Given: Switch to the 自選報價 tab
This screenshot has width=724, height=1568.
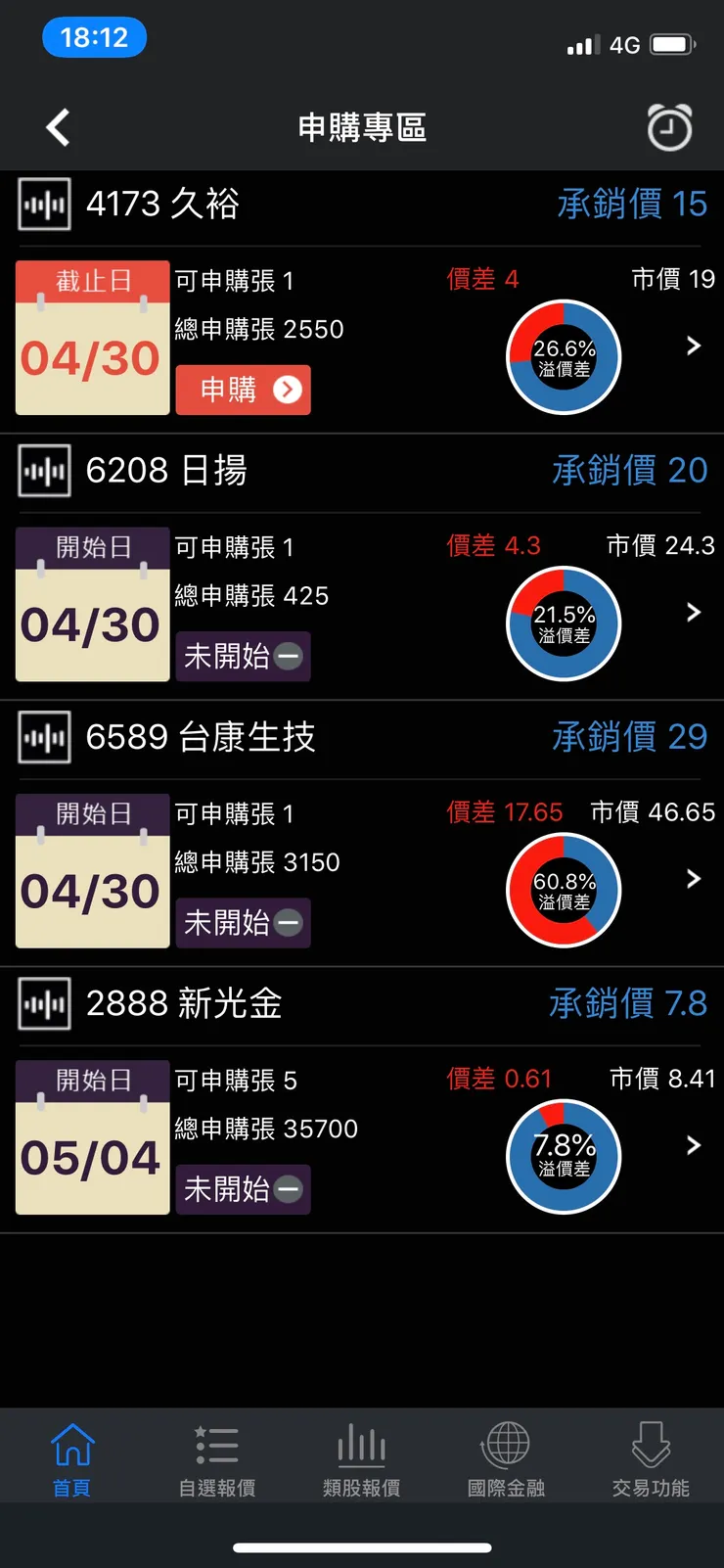Looking at the screenshot, I should [216, 1456].
